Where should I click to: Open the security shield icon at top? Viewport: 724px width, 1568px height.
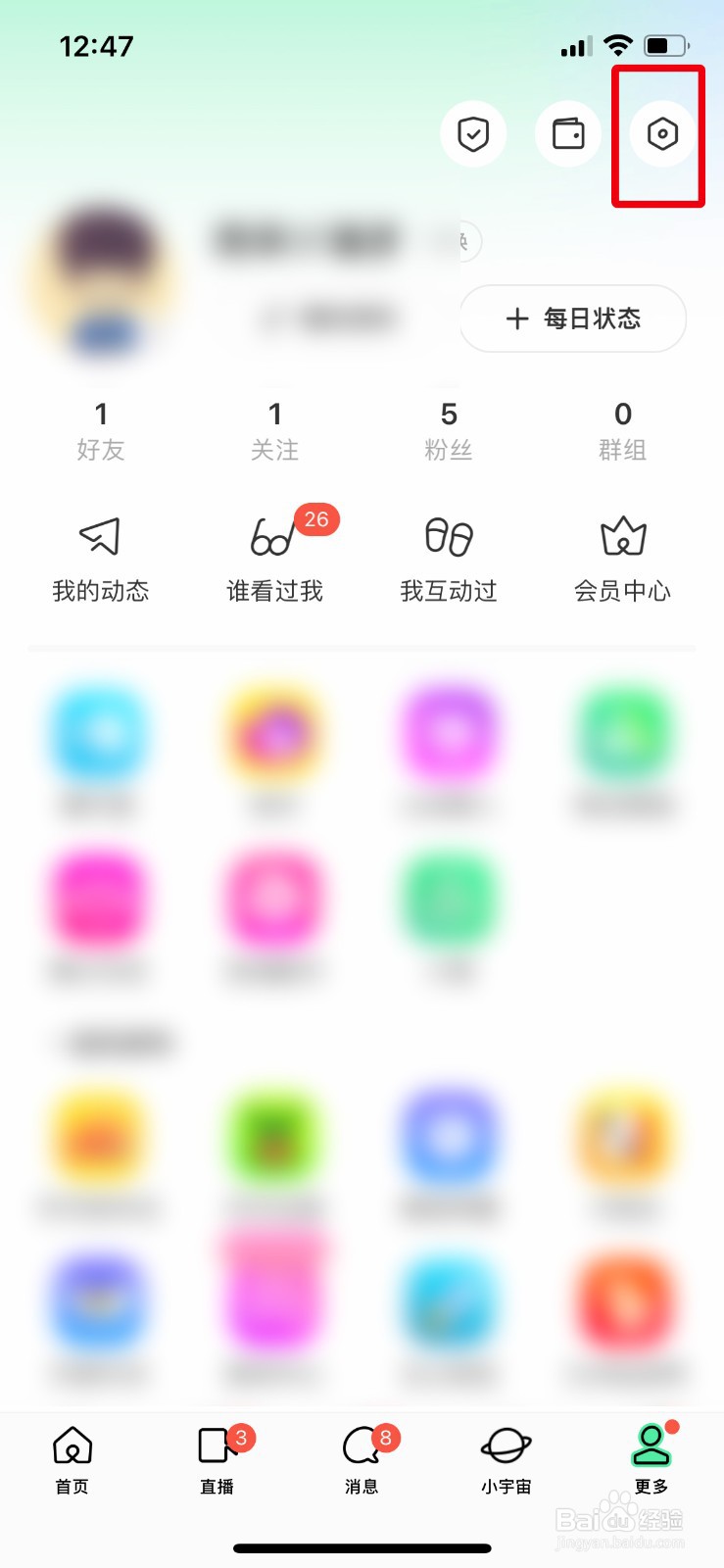473,134
